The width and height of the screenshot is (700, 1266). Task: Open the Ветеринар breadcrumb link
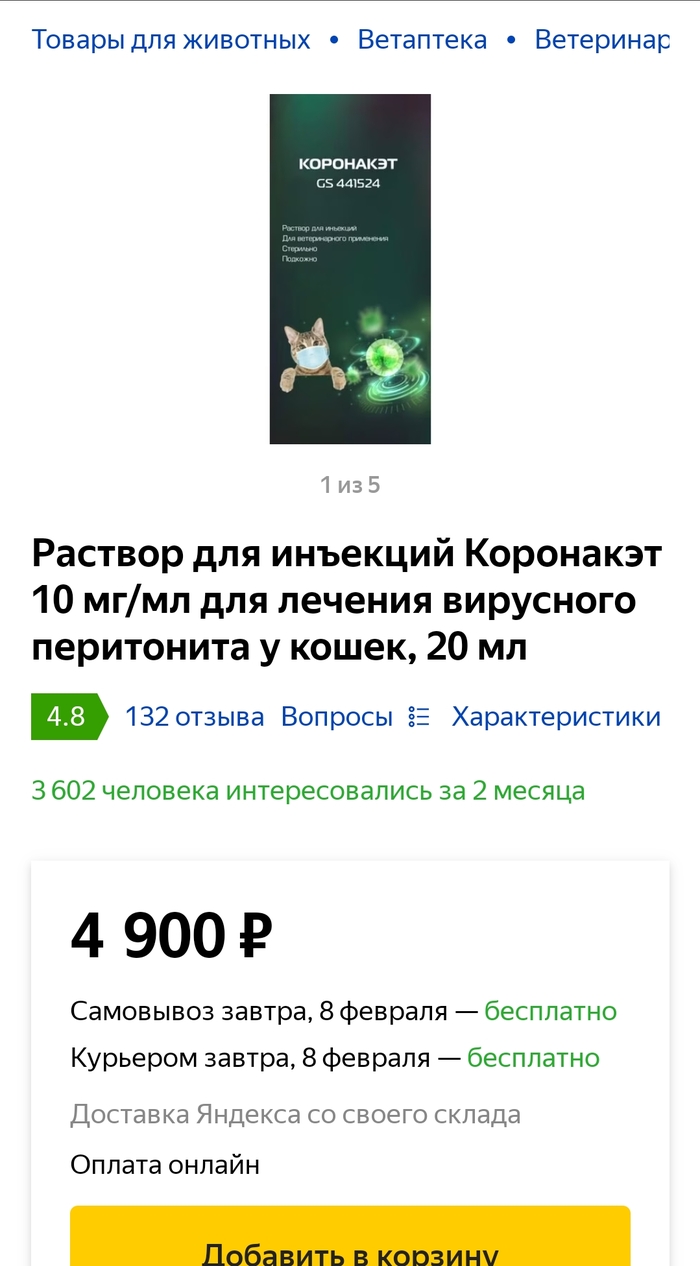tap(601, 40)
